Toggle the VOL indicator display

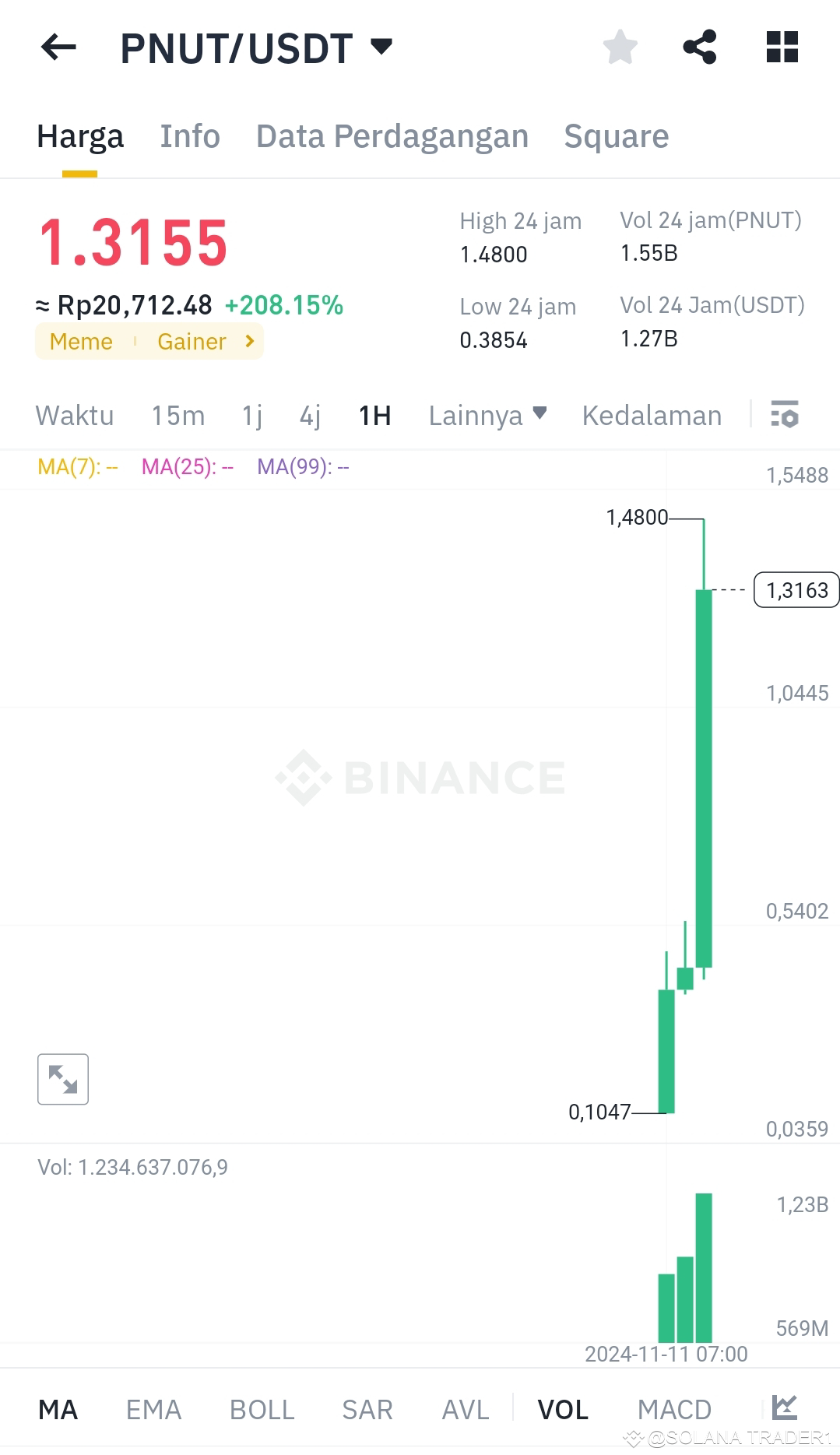coord(562,1409)
